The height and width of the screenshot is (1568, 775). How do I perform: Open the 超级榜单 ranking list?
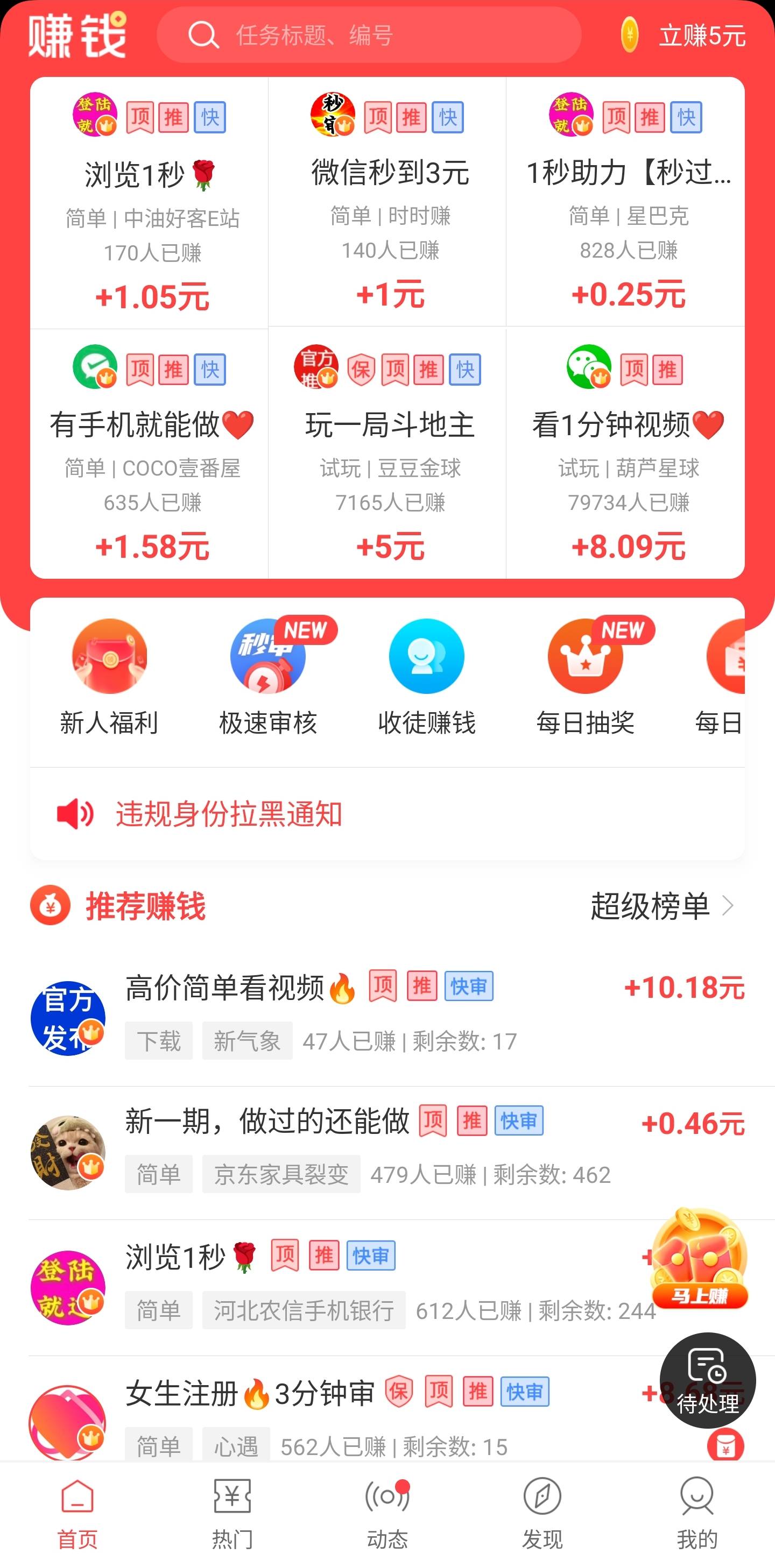pyautogui.click(x=663, y=906)
